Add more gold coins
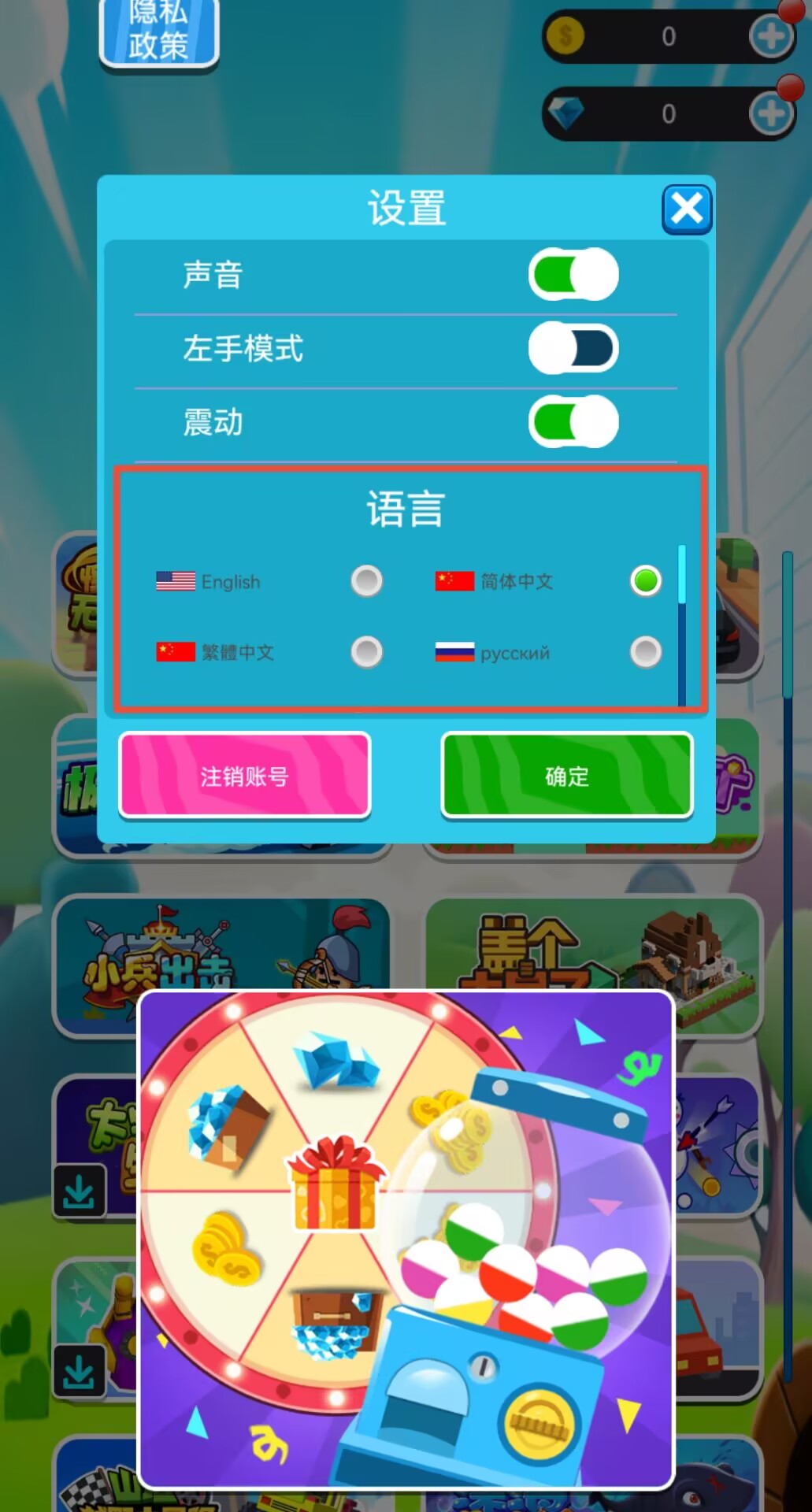This screenshot has width=812, height=1512. click(771, 36)
